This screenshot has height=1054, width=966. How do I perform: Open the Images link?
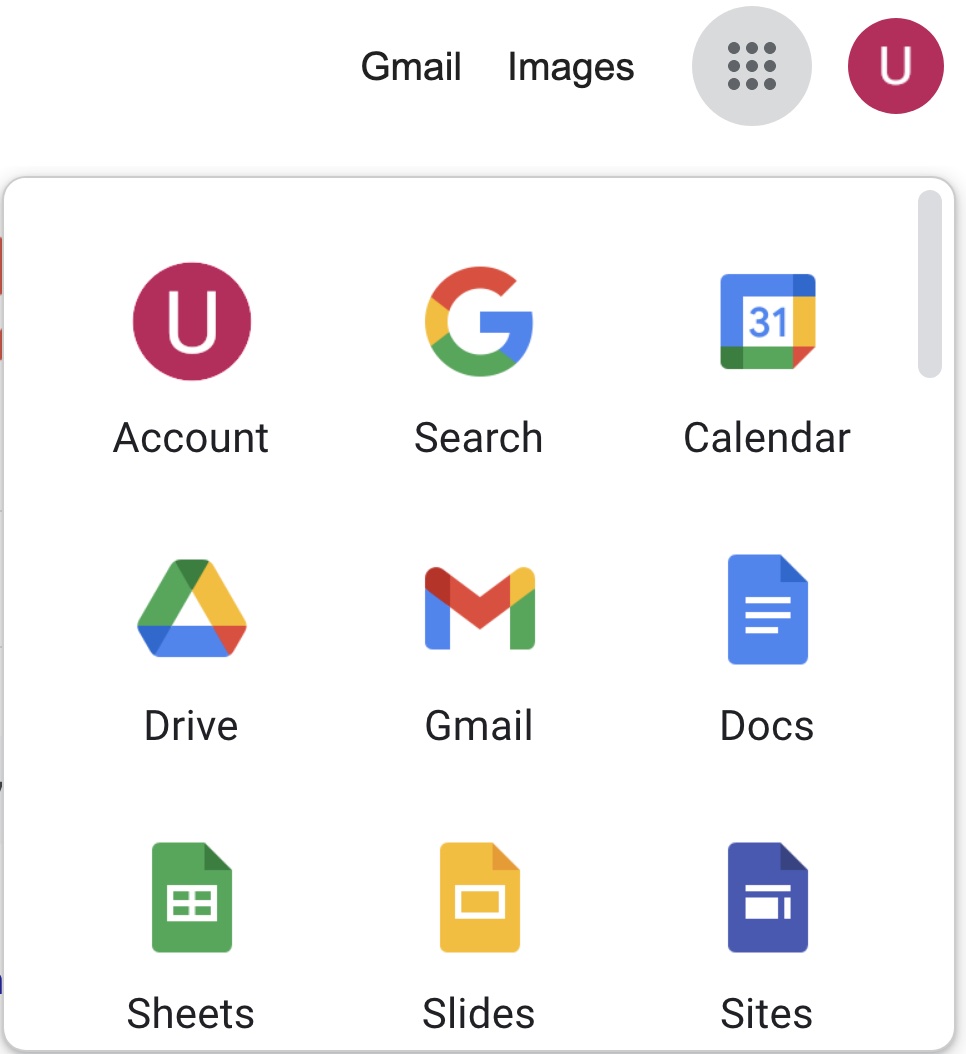tap(571, 67)
